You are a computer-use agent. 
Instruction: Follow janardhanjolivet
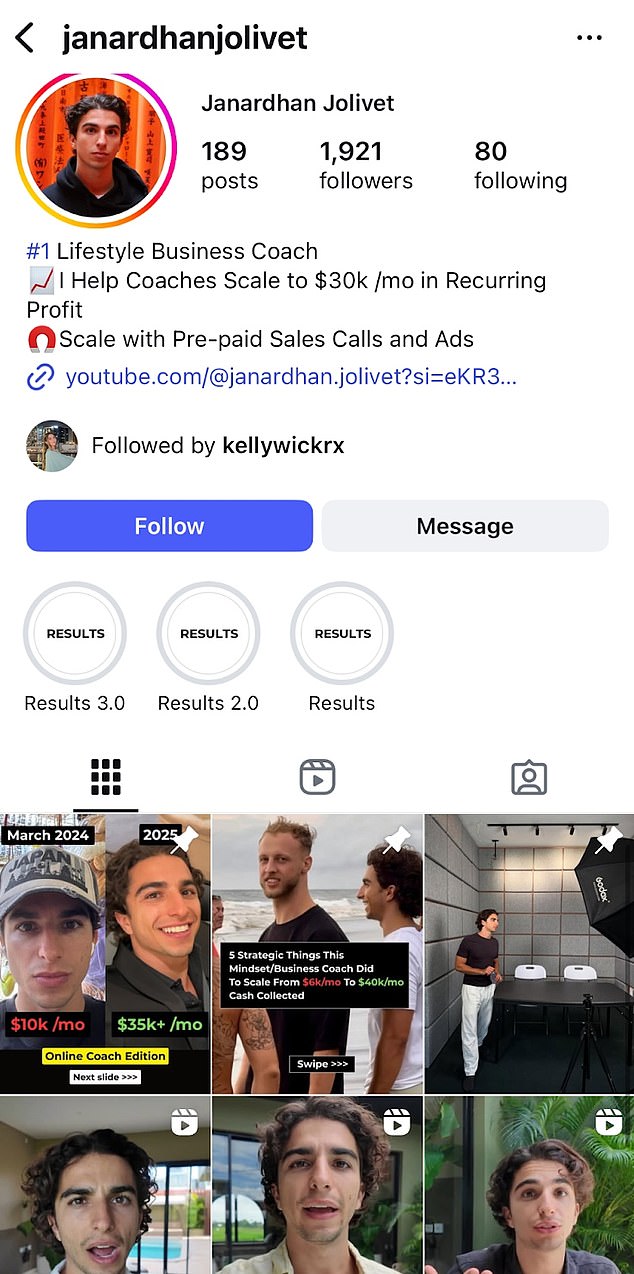click(169, 526)
